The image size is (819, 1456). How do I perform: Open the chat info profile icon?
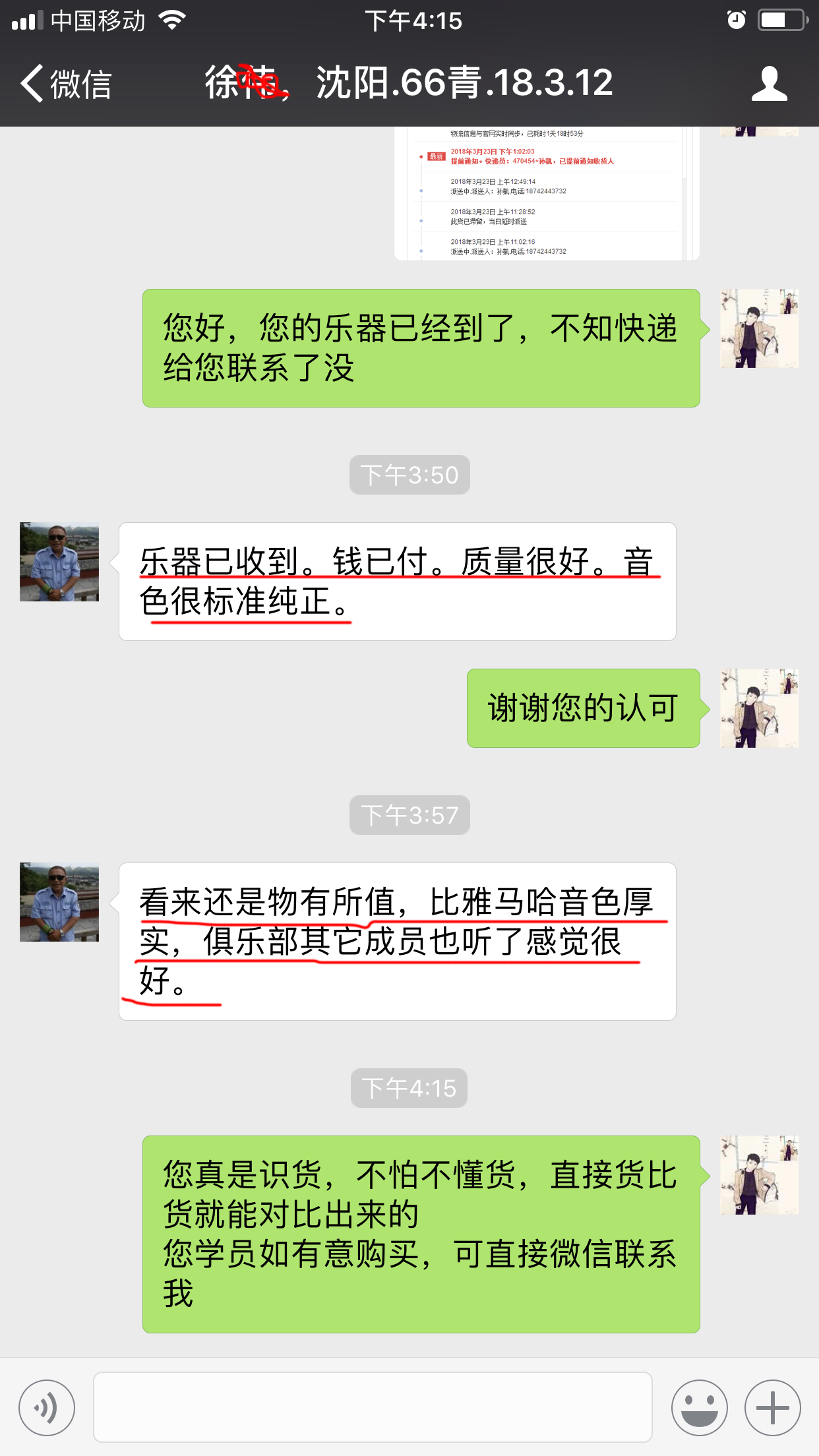(769, 84)
